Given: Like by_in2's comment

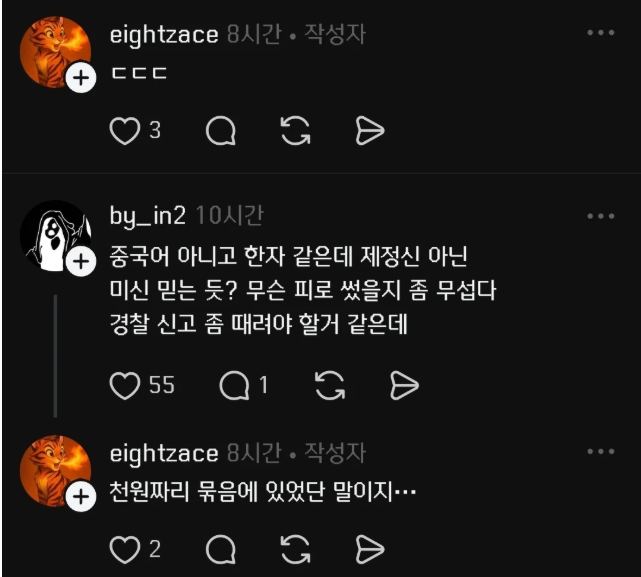Looking at the screenshot, I should coord(124,385).
